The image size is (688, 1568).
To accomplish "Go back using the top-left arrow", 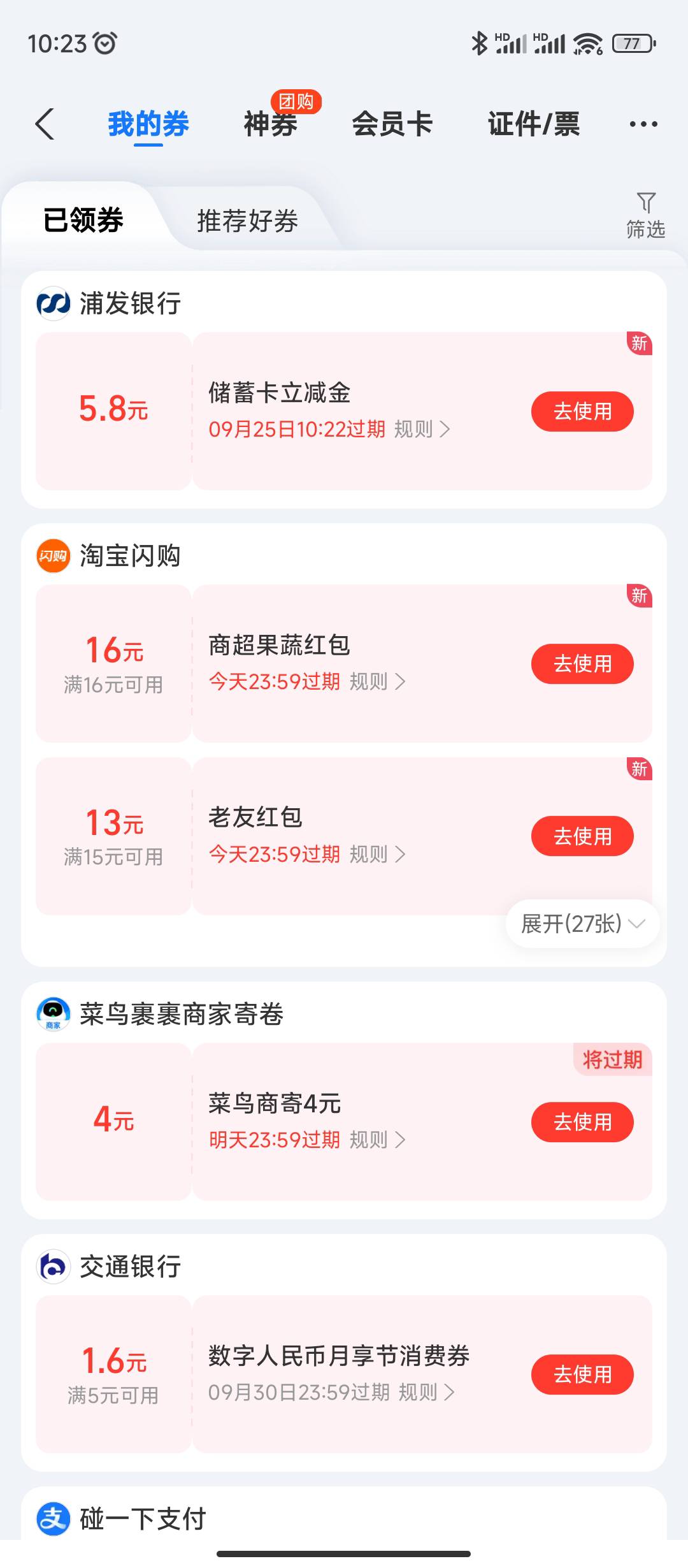I will click(x=45, y=124).
